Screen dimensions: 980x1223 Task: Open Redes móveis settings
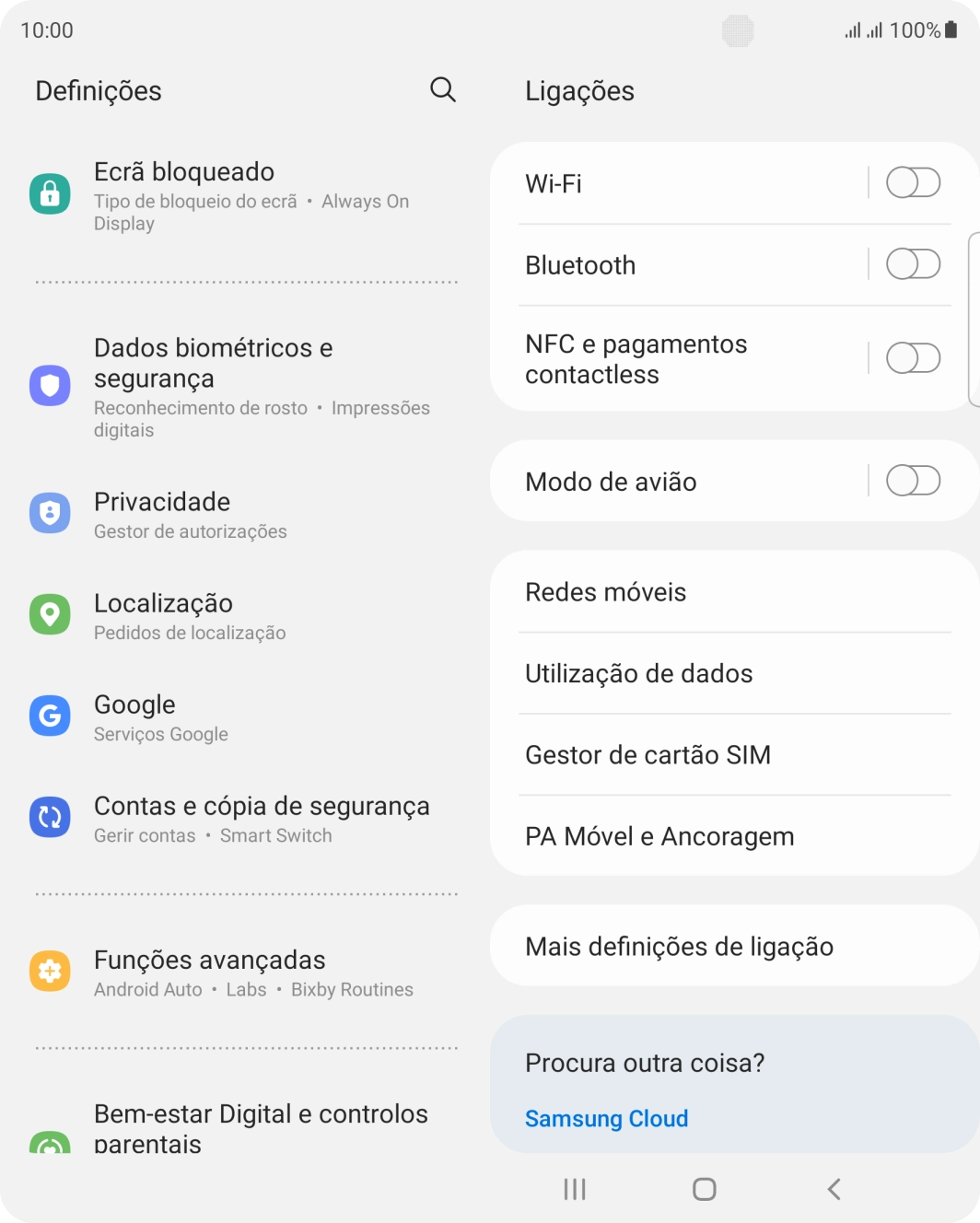pos(605,592)
